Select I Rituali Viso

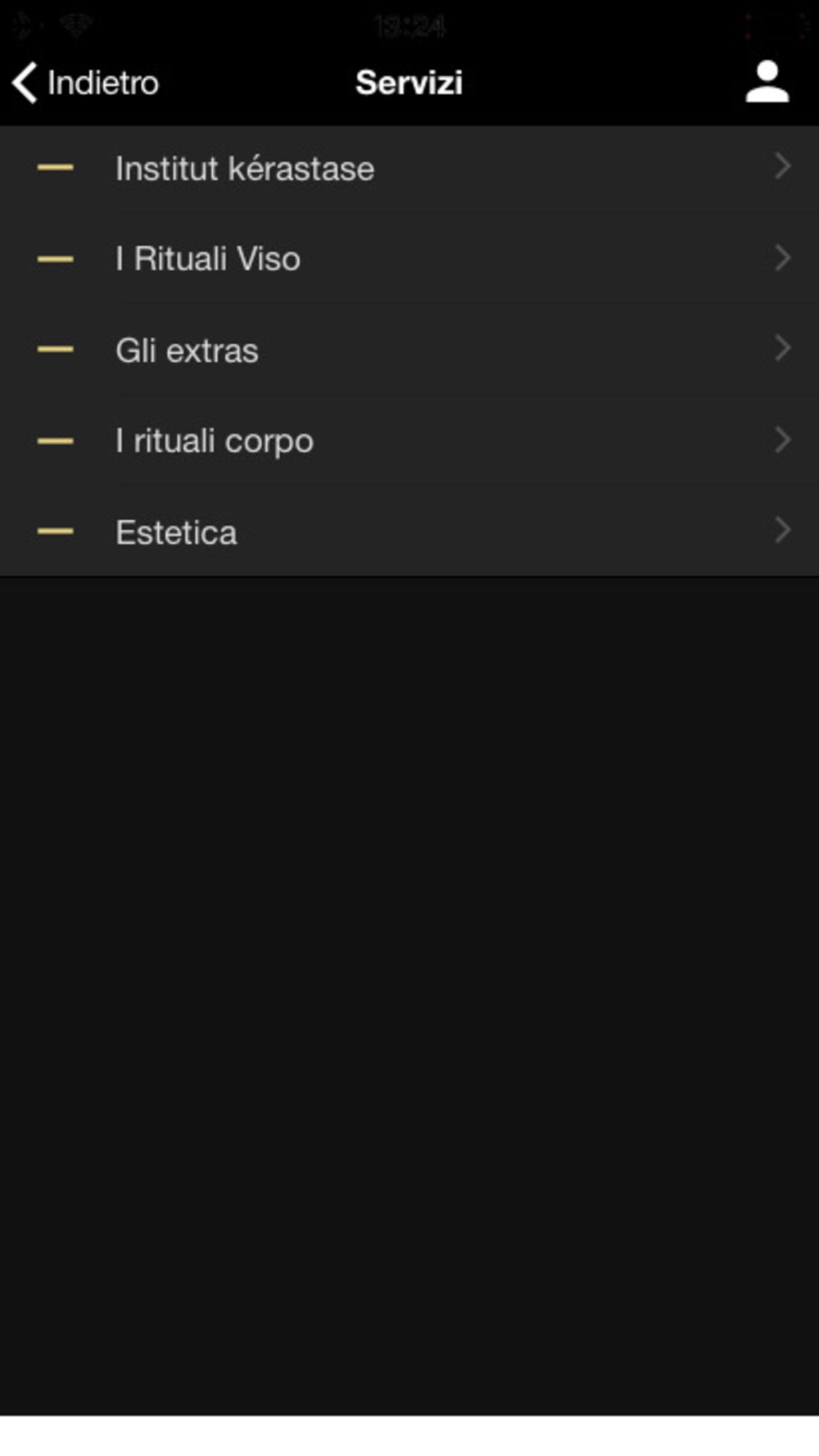tap(208, 260)
